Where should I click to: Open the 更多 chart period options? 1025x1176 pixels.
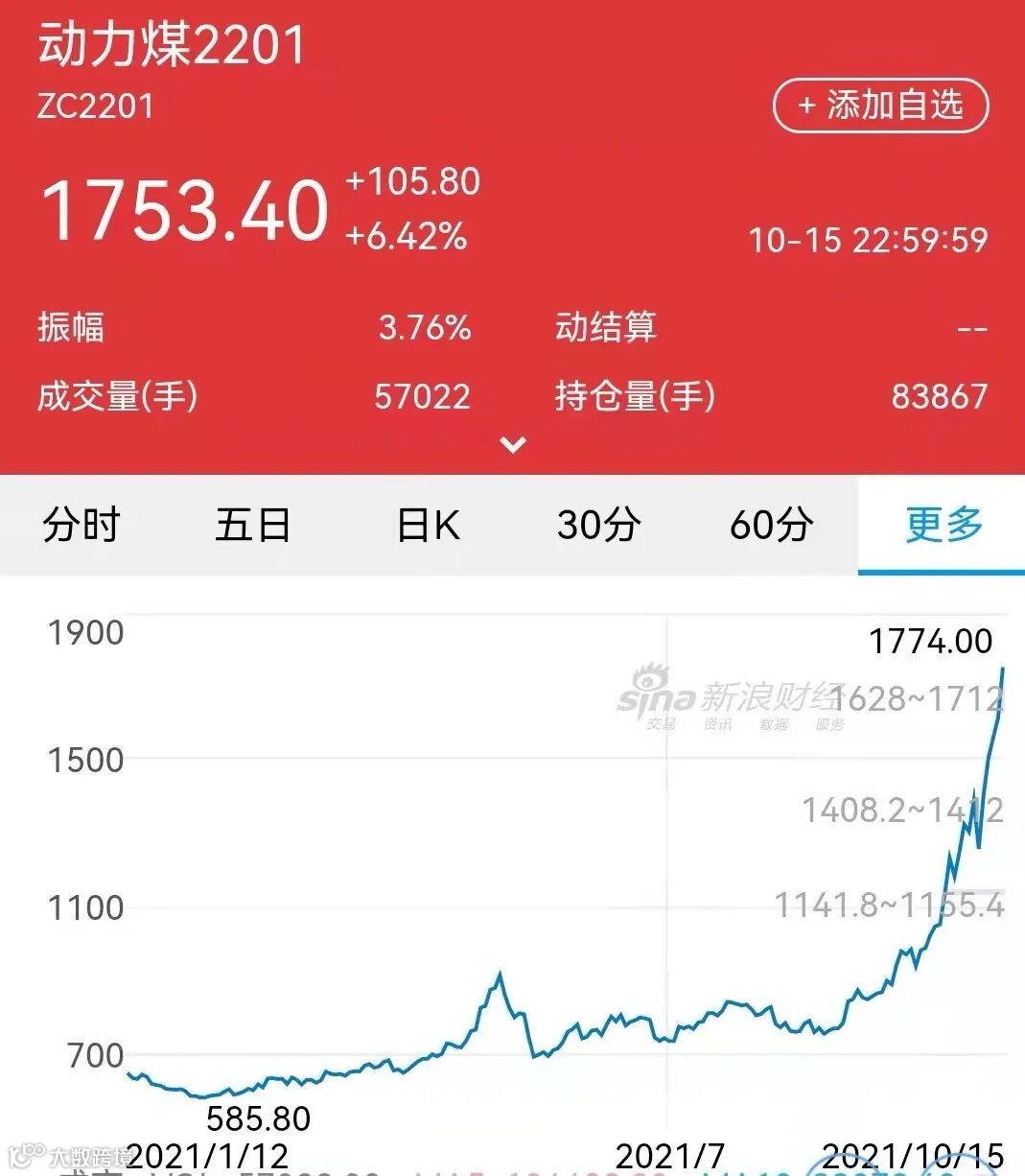tap(943, 525)
